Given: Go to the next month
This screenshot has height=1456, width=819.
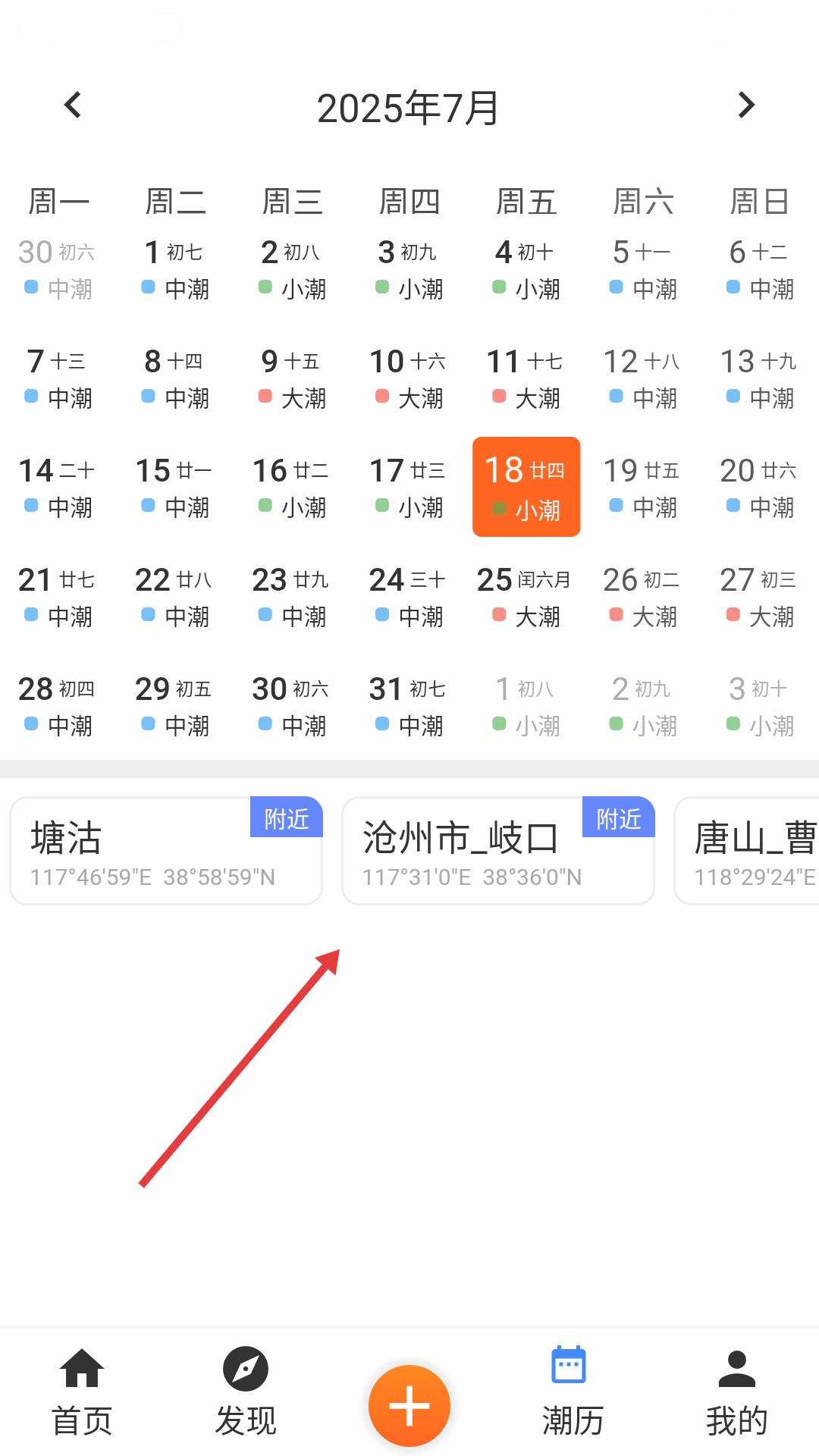Looking at the screenshot, I should click(746, 105).
